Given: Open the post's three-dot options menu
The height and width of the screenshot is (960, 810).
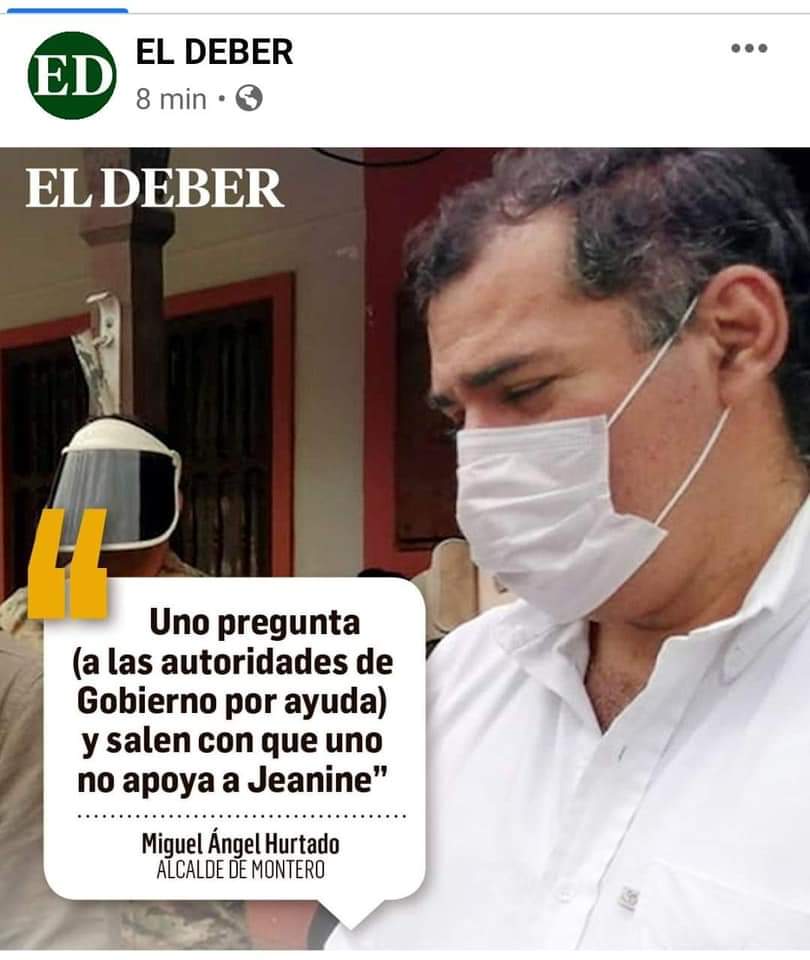Looking at the screenshot, I should [748, 49].
